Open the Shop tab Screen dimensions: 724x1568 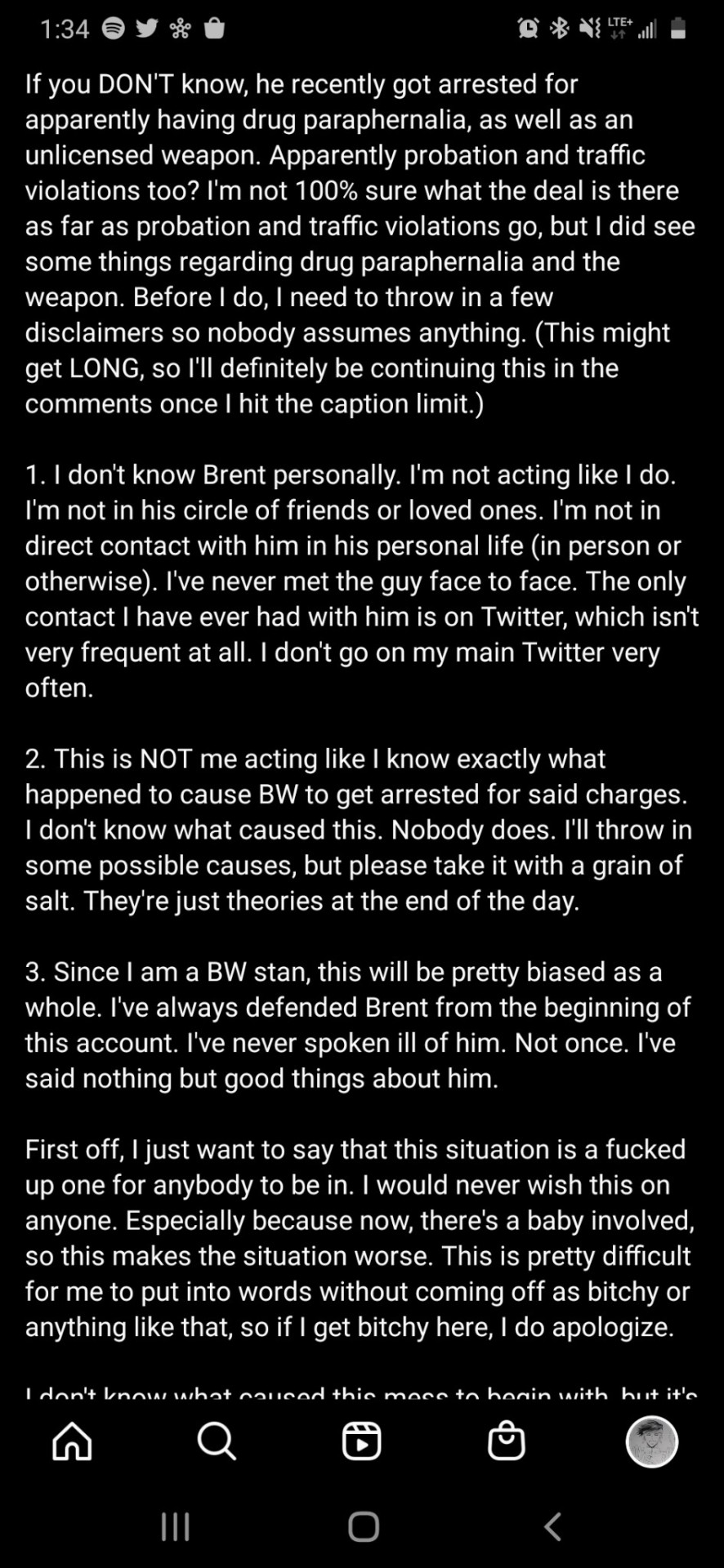click(x=506, y=1442)
